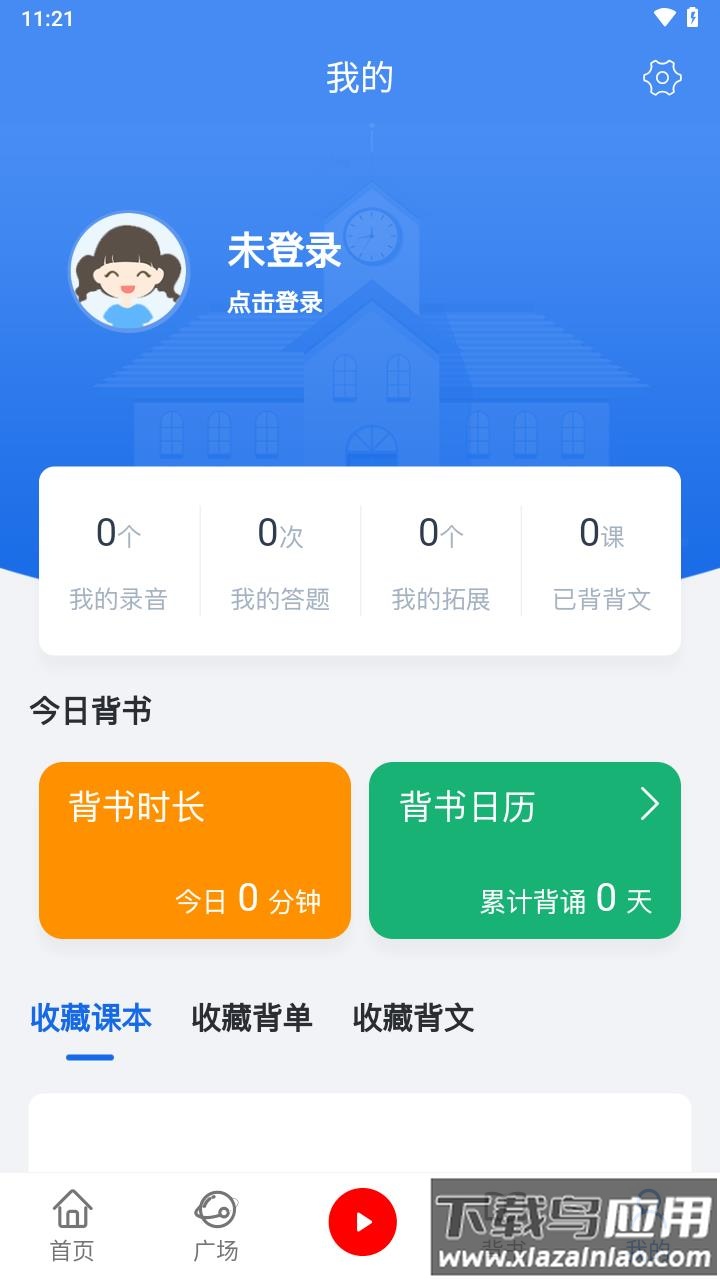
Task: Switch to the 收藏背单 tab
Action: point(250,1018)
